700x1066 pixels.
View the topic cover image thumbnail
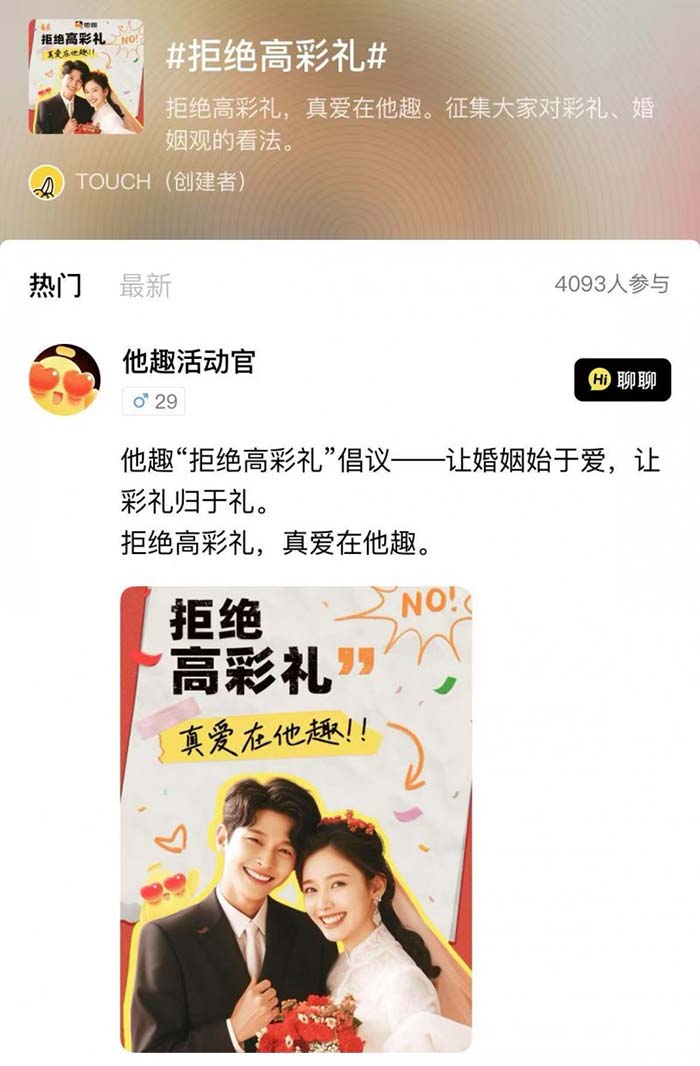tap(86, 77)
